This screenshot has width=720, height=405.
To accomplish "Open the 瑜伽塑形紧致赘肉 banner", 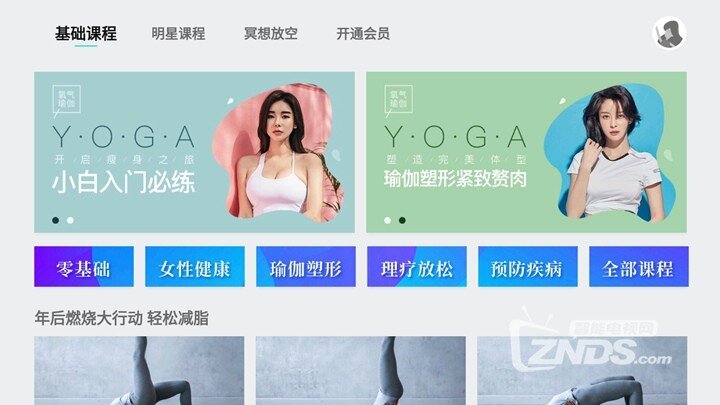I will pyautogui.click(x=526, y=152).
